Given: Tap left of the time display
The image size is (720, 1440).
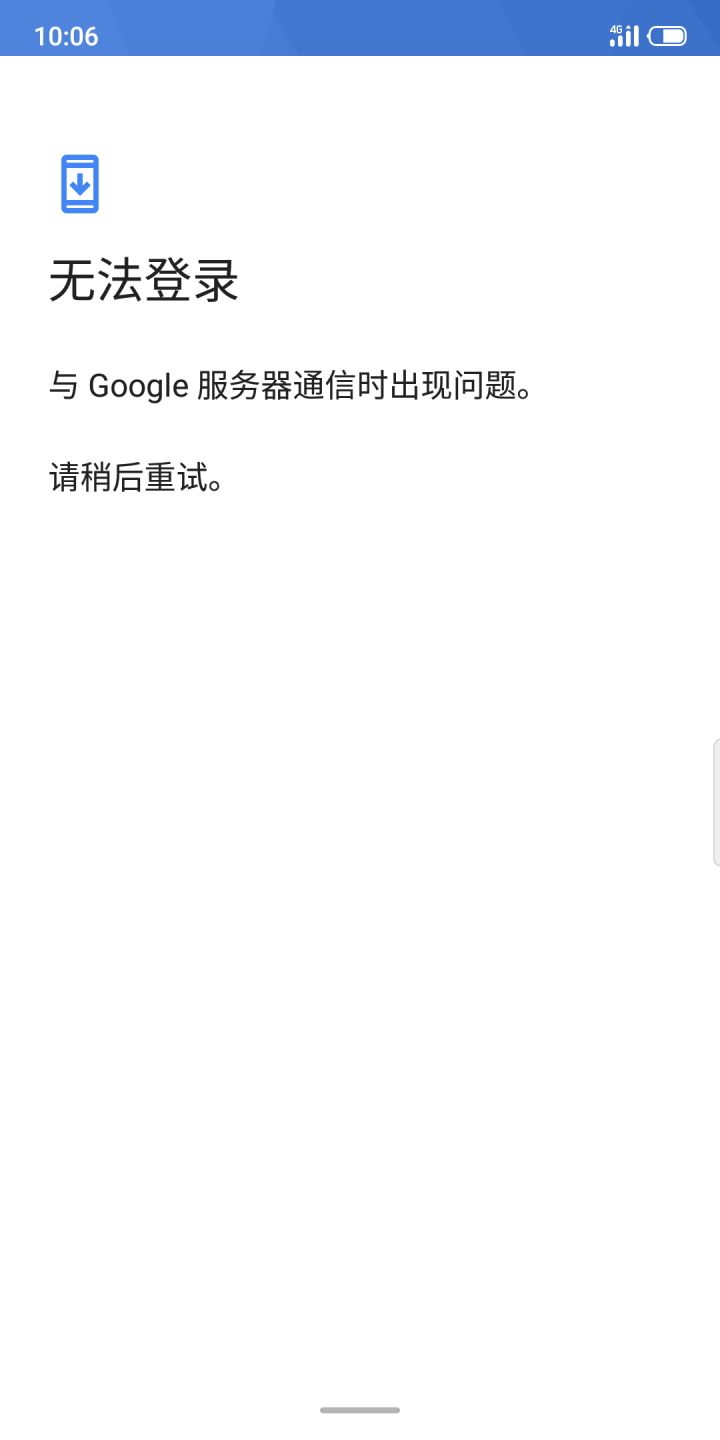Looking at the screenshot, I should 18,36.
